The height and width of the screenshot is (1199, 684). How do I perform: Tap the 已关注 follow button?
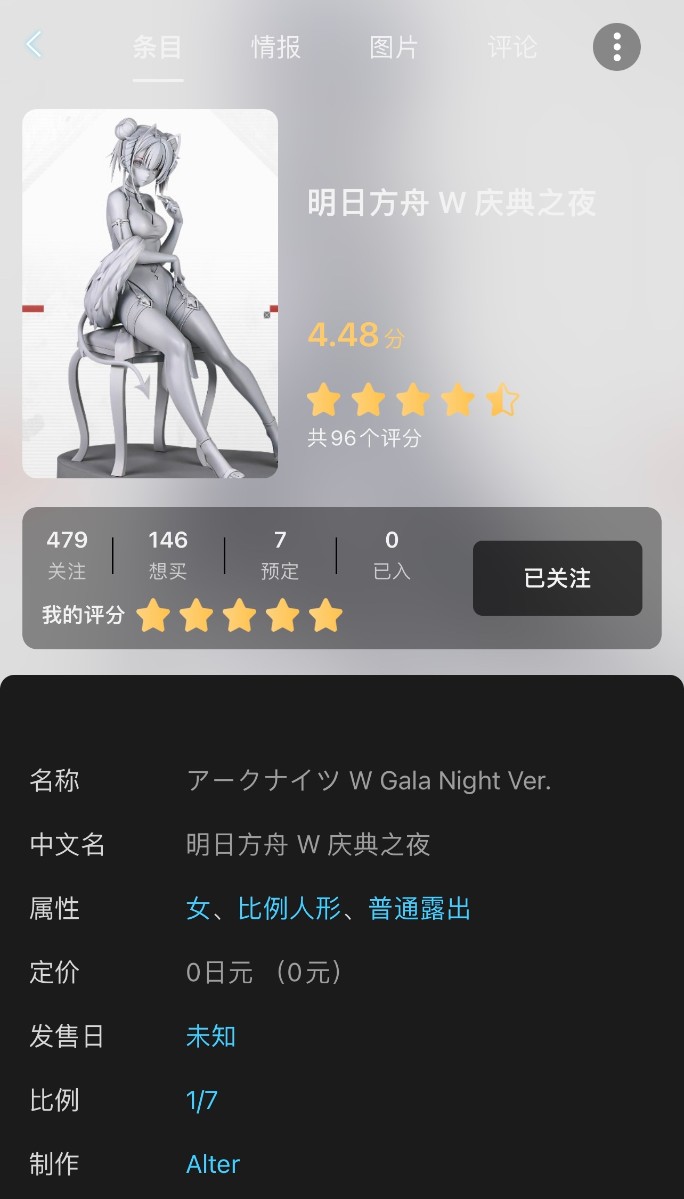coord(557,578)
